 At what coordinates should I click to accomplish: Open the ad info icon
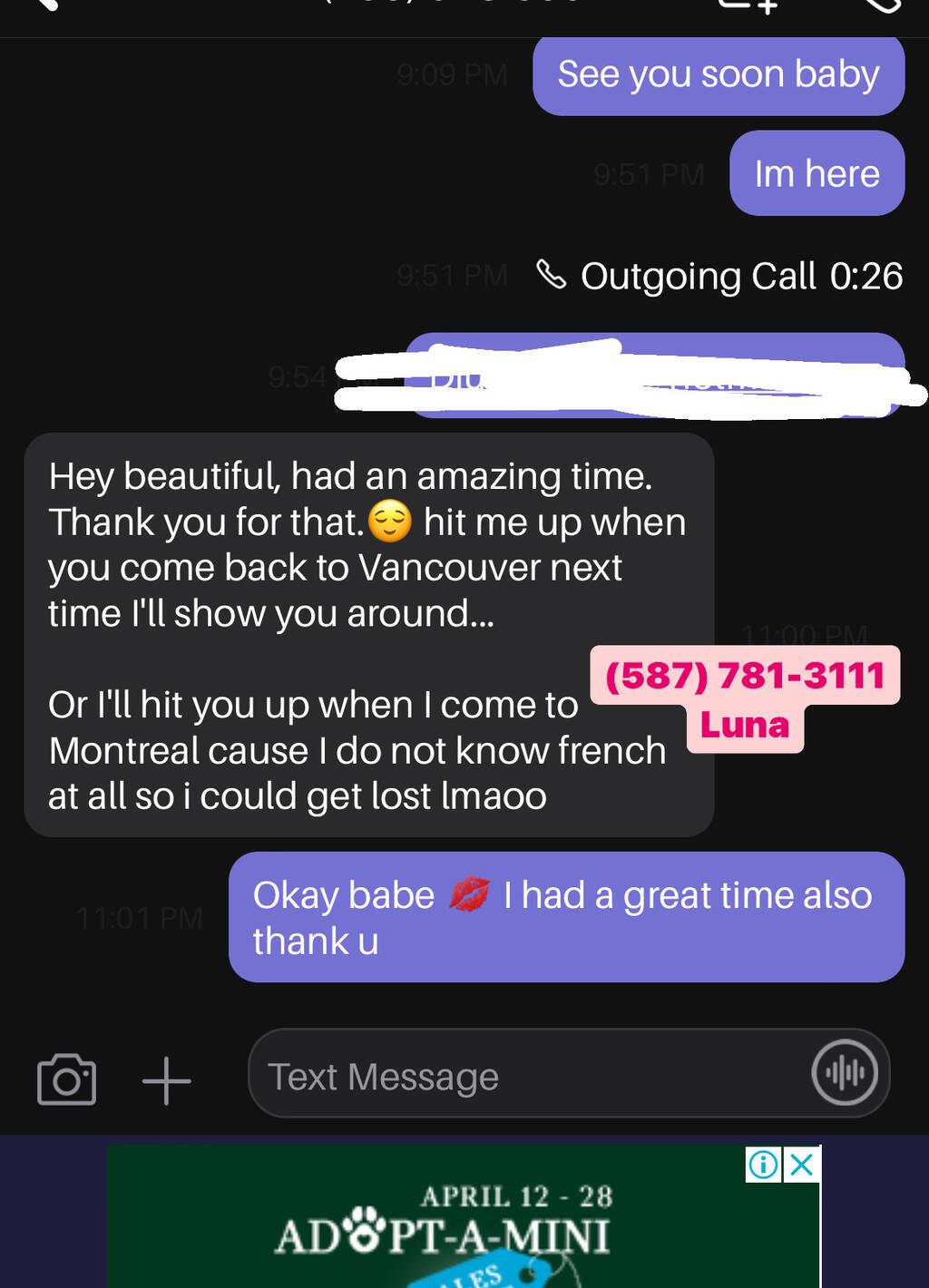(x=763, y=1164)
